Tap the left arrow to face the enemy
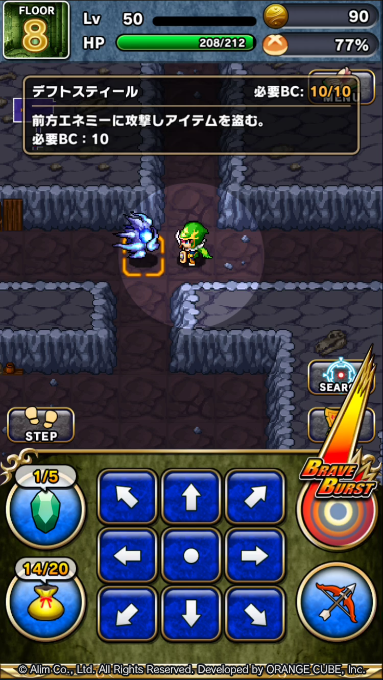The height and width of the screenshot is (680, 383). [127, 555]
